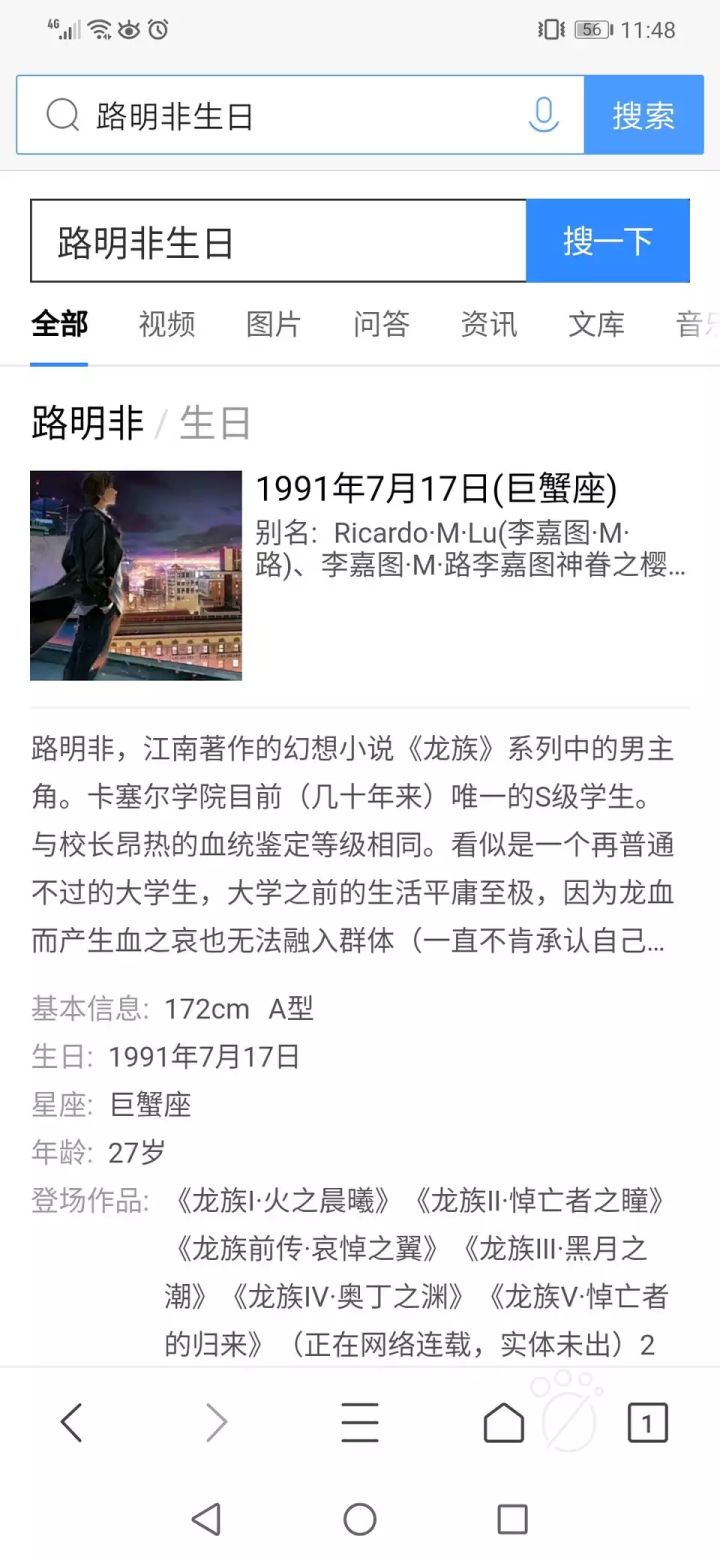Open the 路明非 character image
Screen dimensions: 720x1560
pos(136,575)
